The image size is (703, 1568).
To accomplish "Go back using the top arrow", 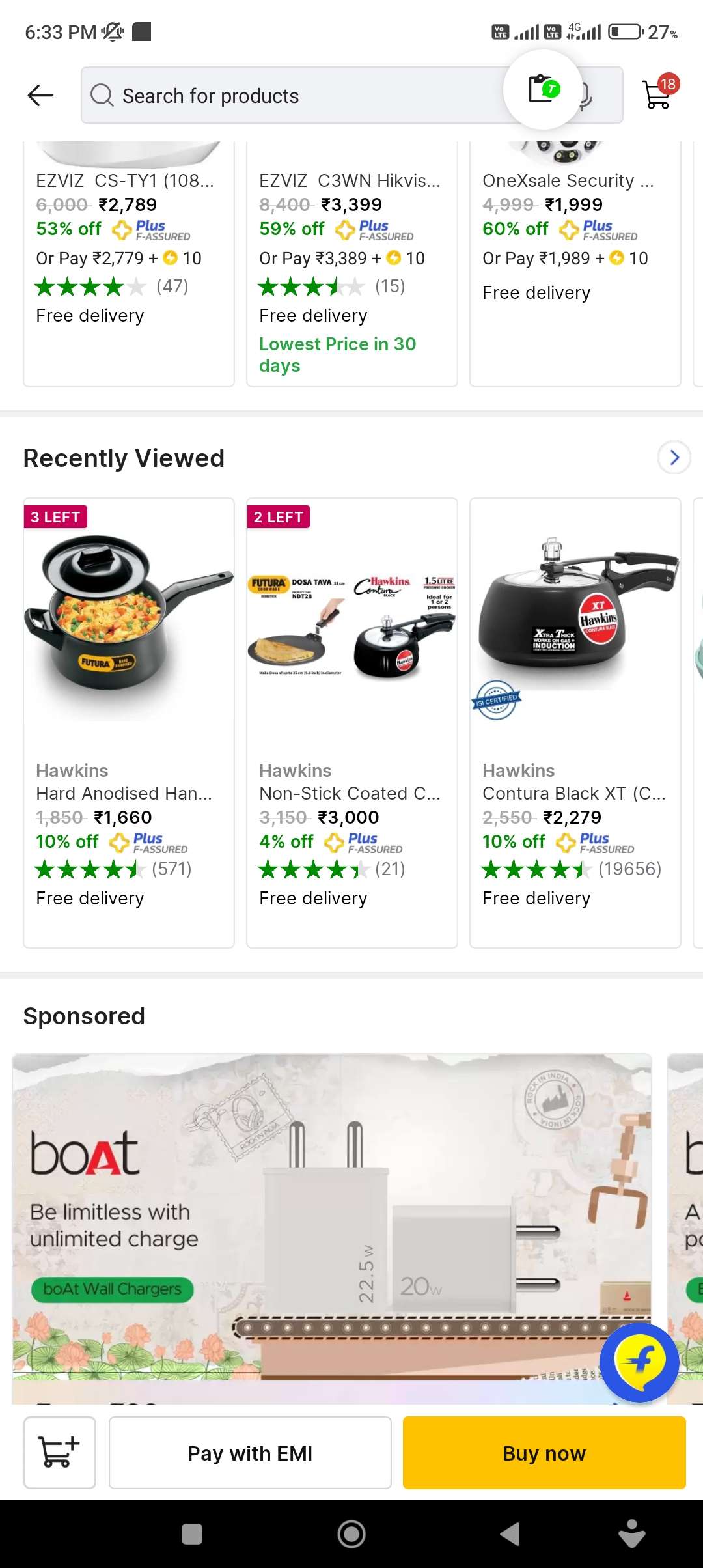I will pyautogui.click(x=40, y=96).
